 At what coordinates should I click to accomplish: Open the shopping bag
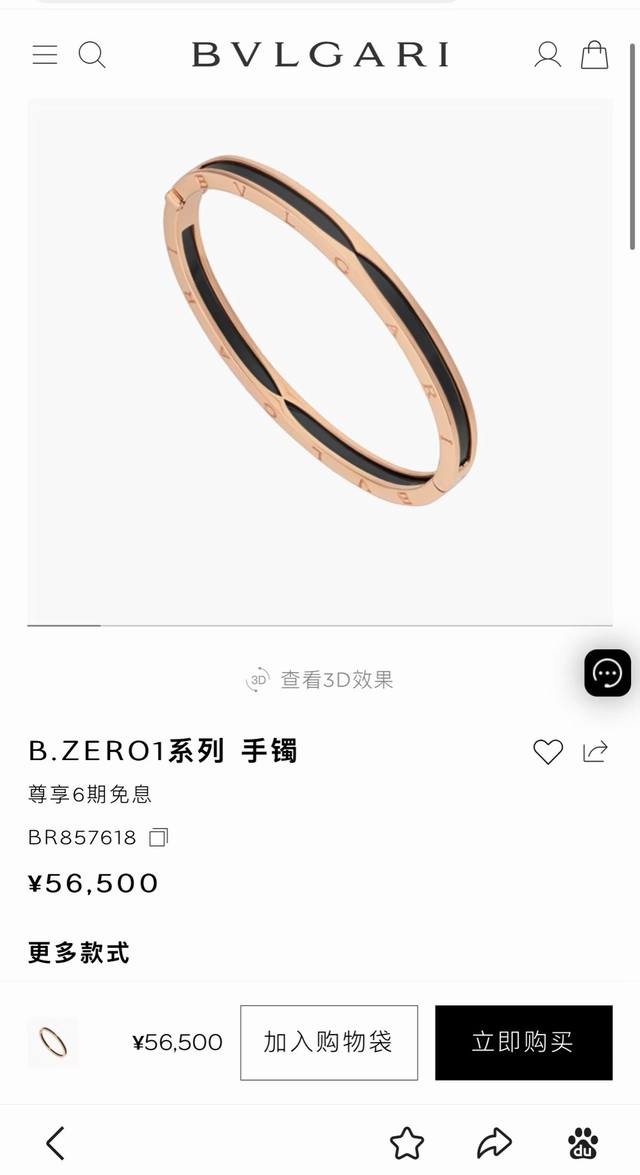click(x=595, y=54)
